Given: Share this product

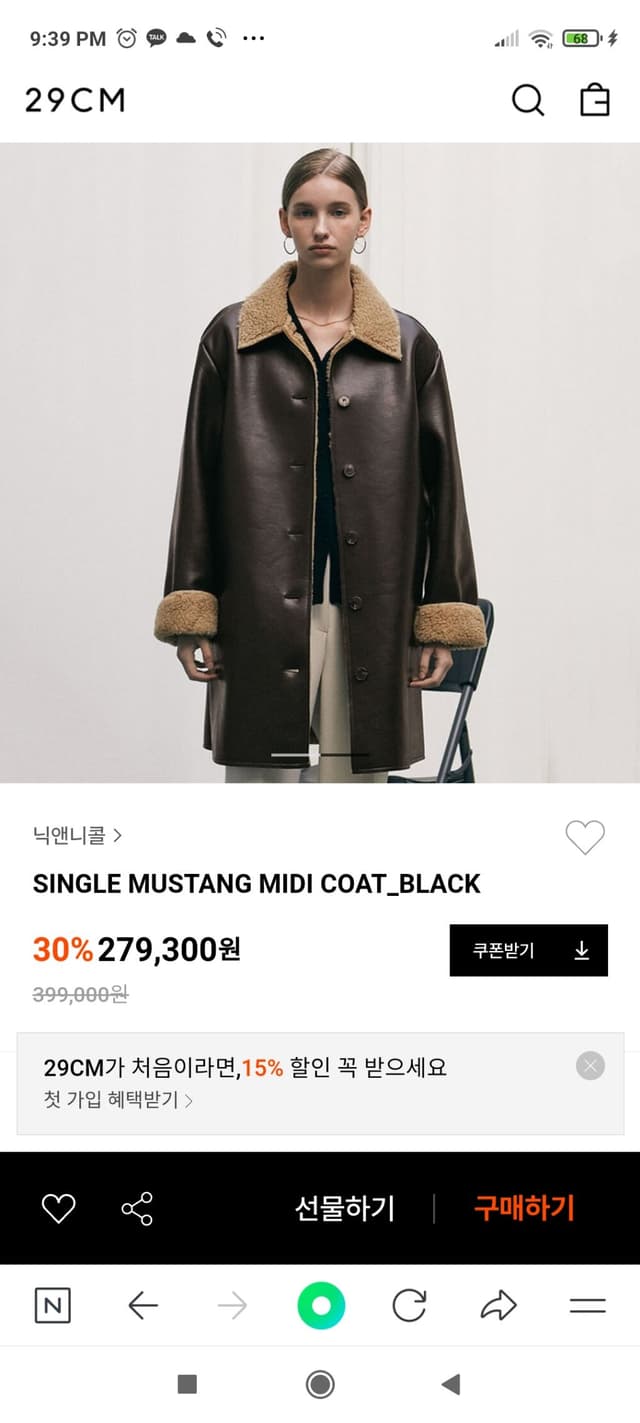Looking at the screenshot, I should 137,1208.
